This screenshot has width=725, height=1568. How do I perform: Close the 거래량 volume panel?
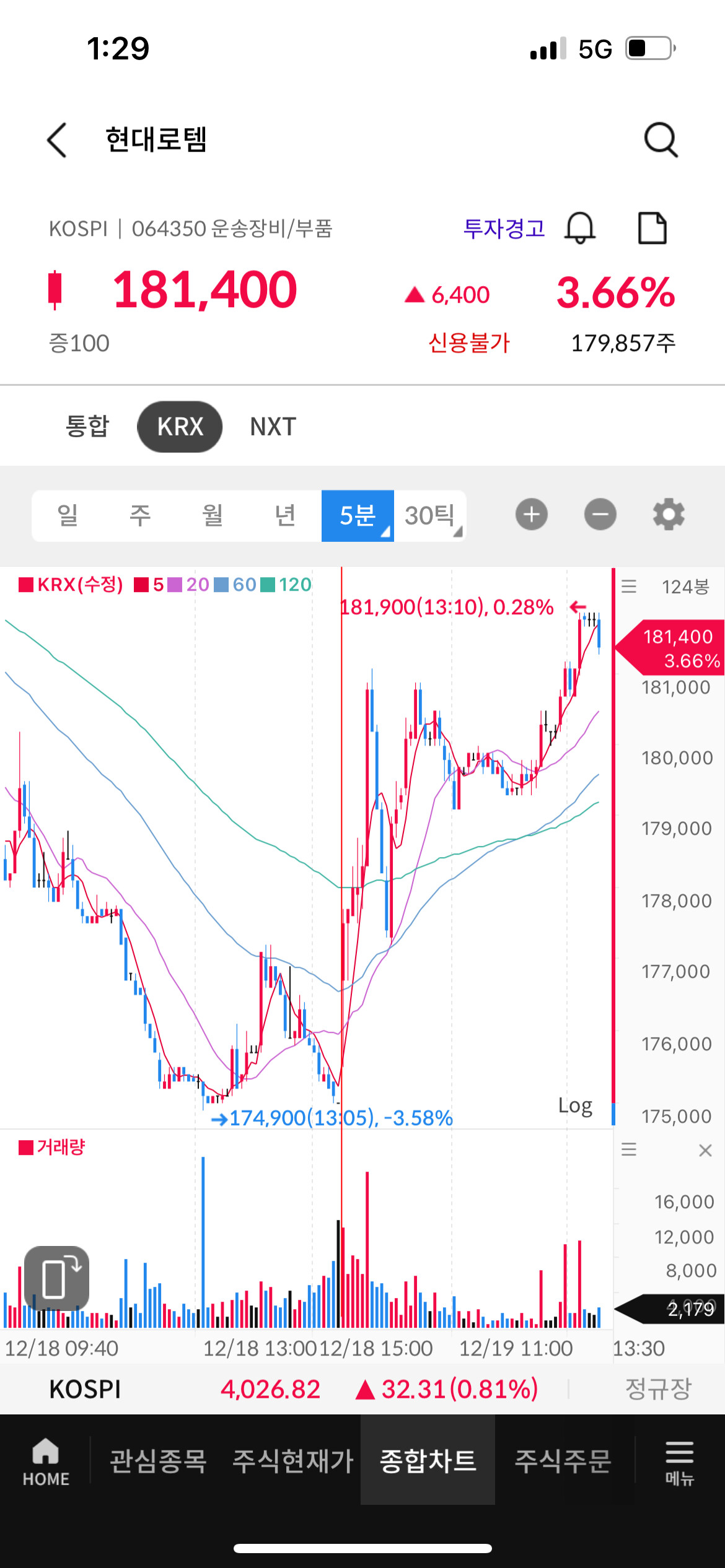(705, 1150)
